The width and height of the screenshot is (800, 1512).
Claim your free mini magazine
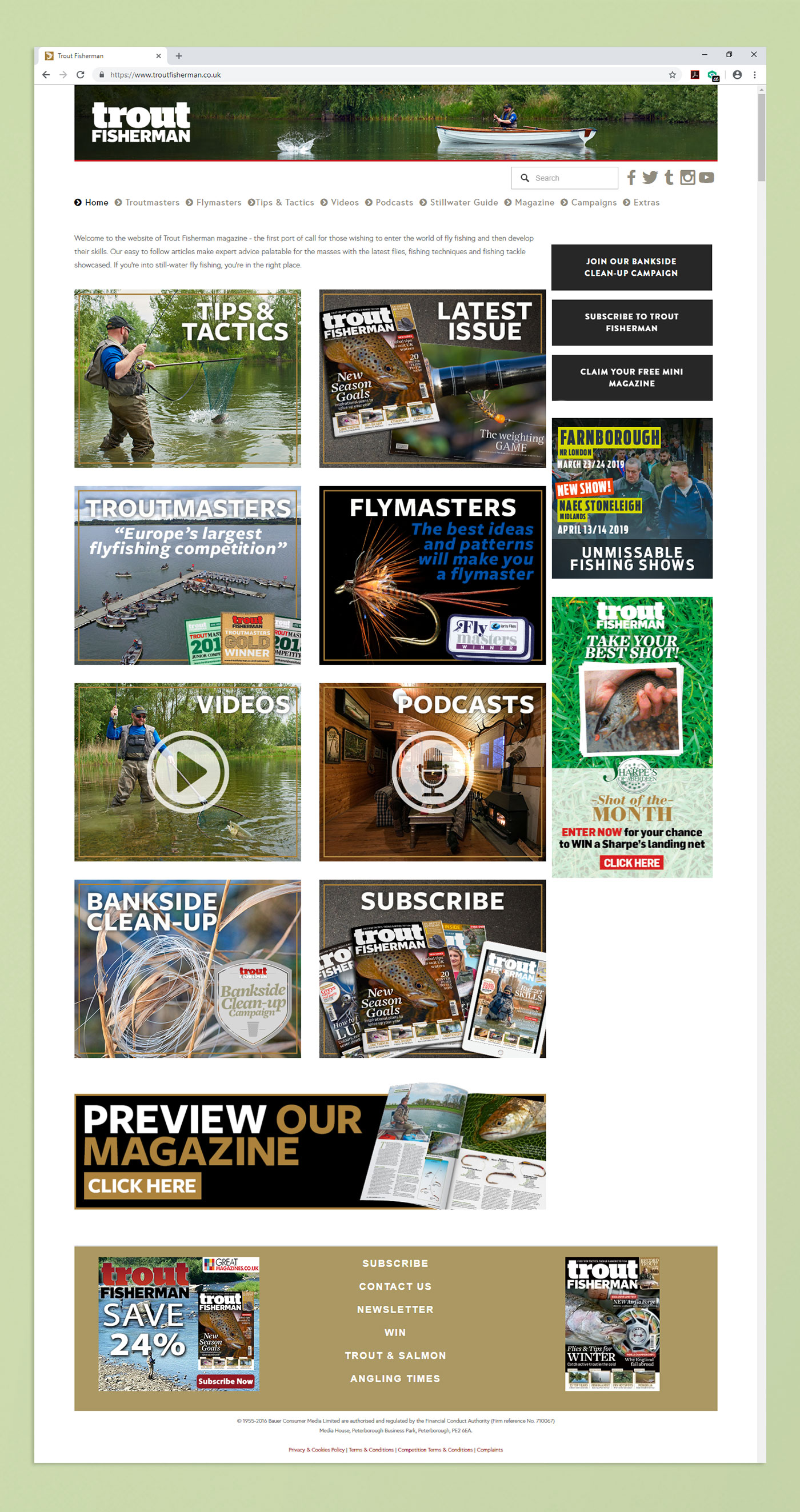(x=631, y=378)
